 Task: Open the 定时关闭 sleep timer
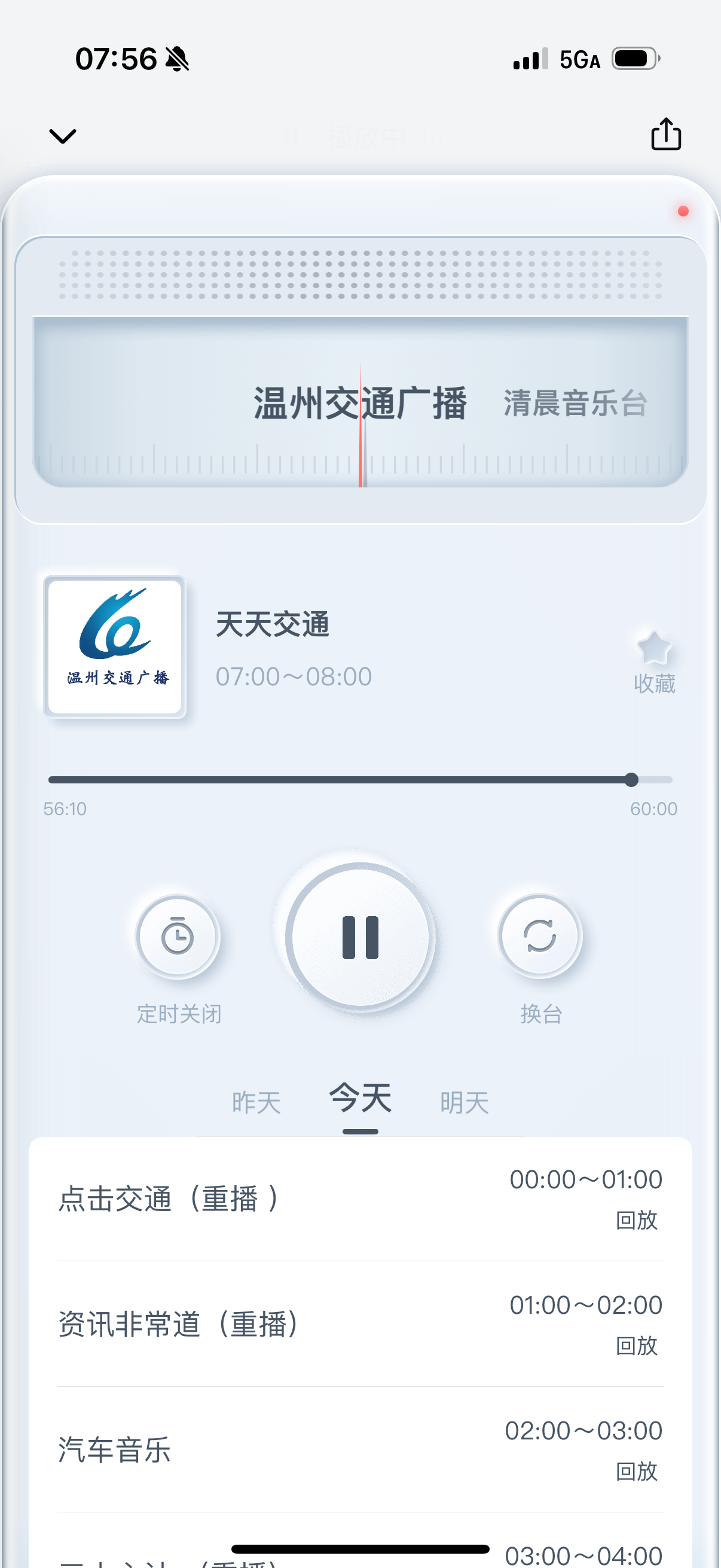(178, 938)
